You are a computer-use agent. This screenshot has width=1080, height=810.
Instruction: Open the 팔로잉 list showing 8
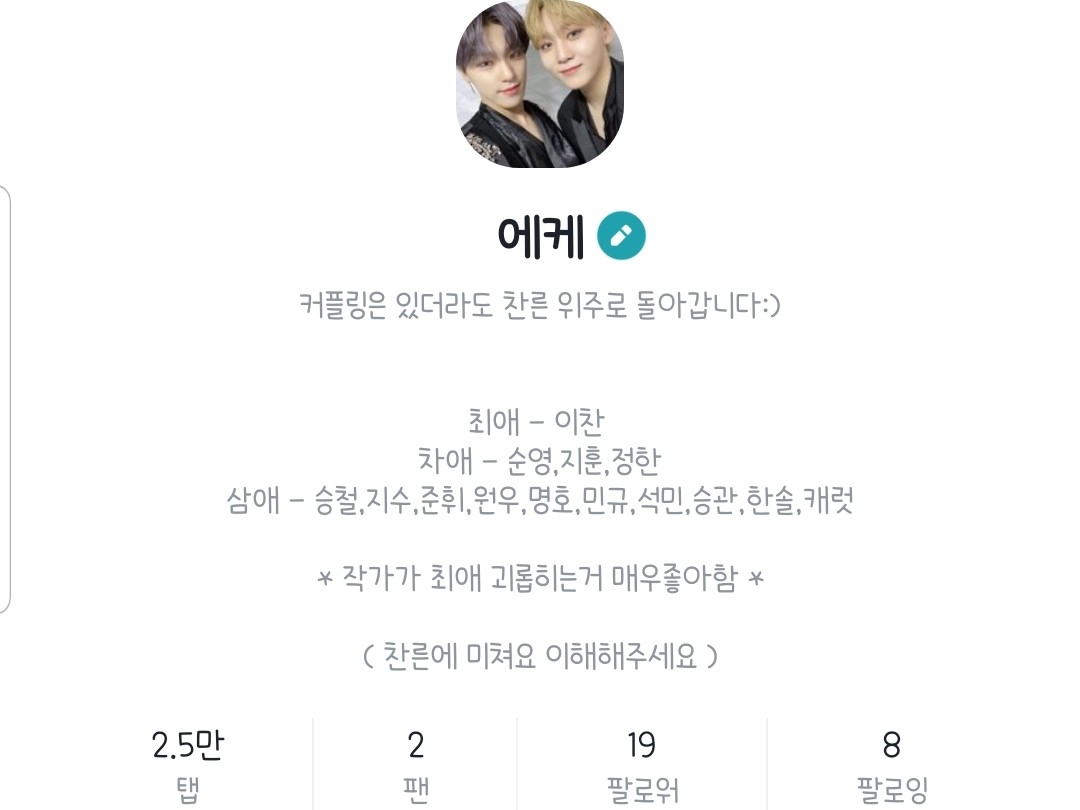(891, 767)
